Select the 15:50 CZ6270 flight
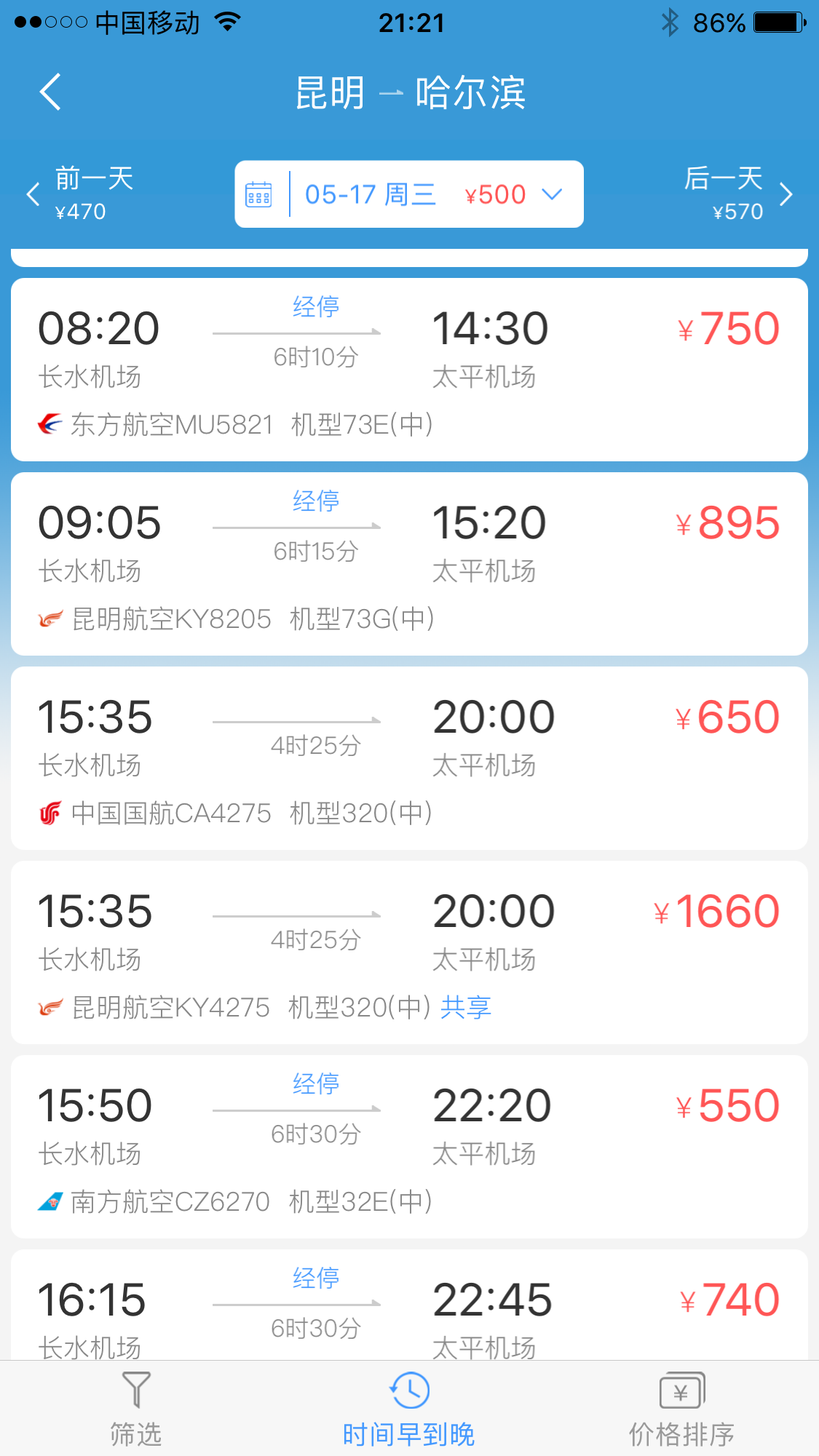Viewport: 819px width, 1456px height. tap(409, 1147)
